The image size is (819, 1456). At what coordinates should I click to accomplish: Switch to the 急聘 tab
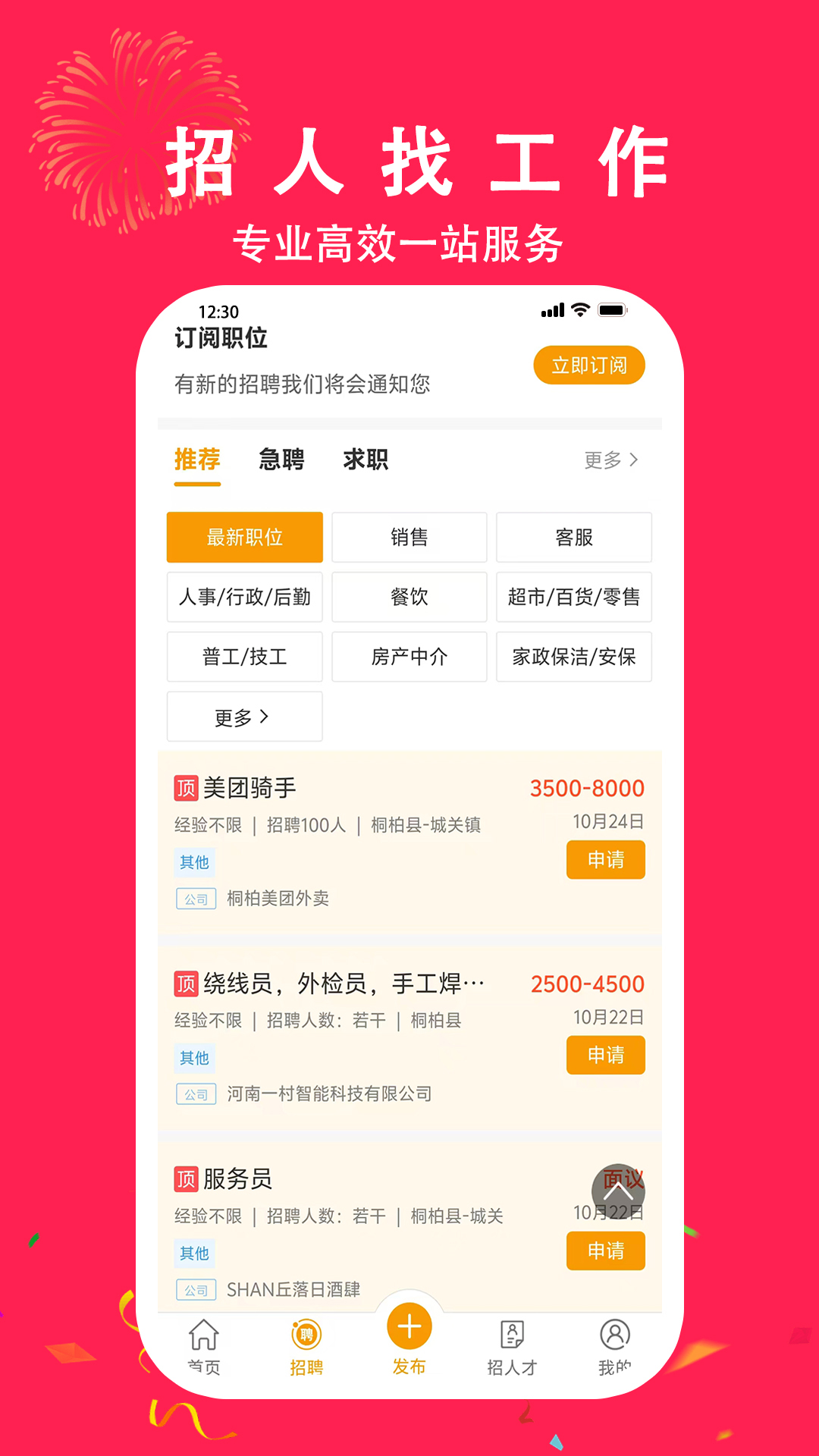[x=282, y=460]
